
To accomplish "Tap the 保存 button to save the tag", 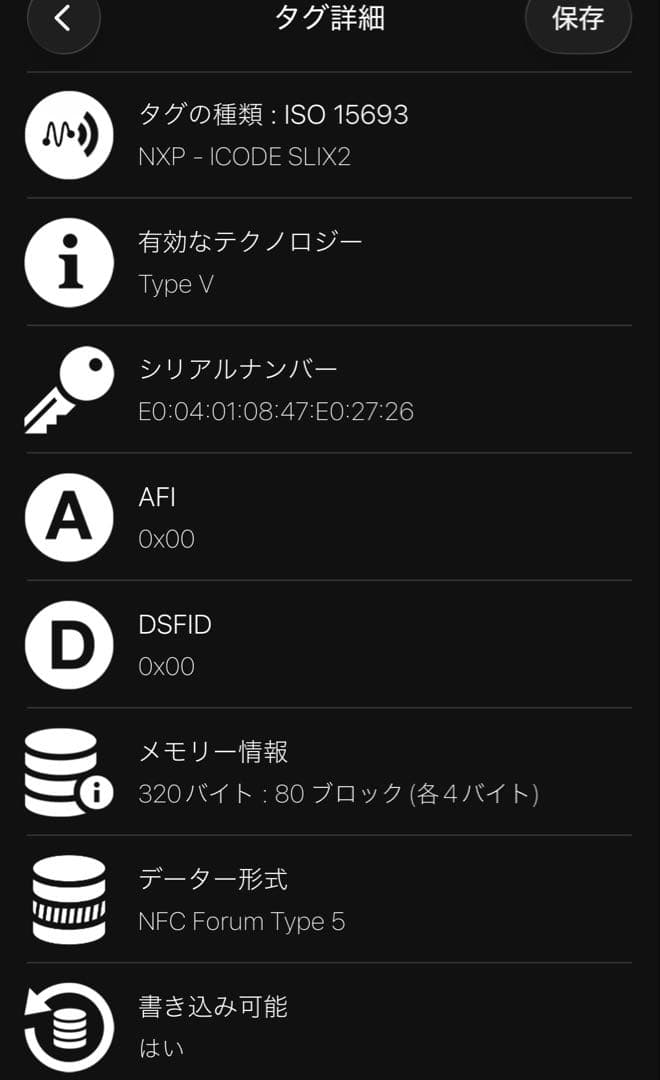I will point(578,19).
